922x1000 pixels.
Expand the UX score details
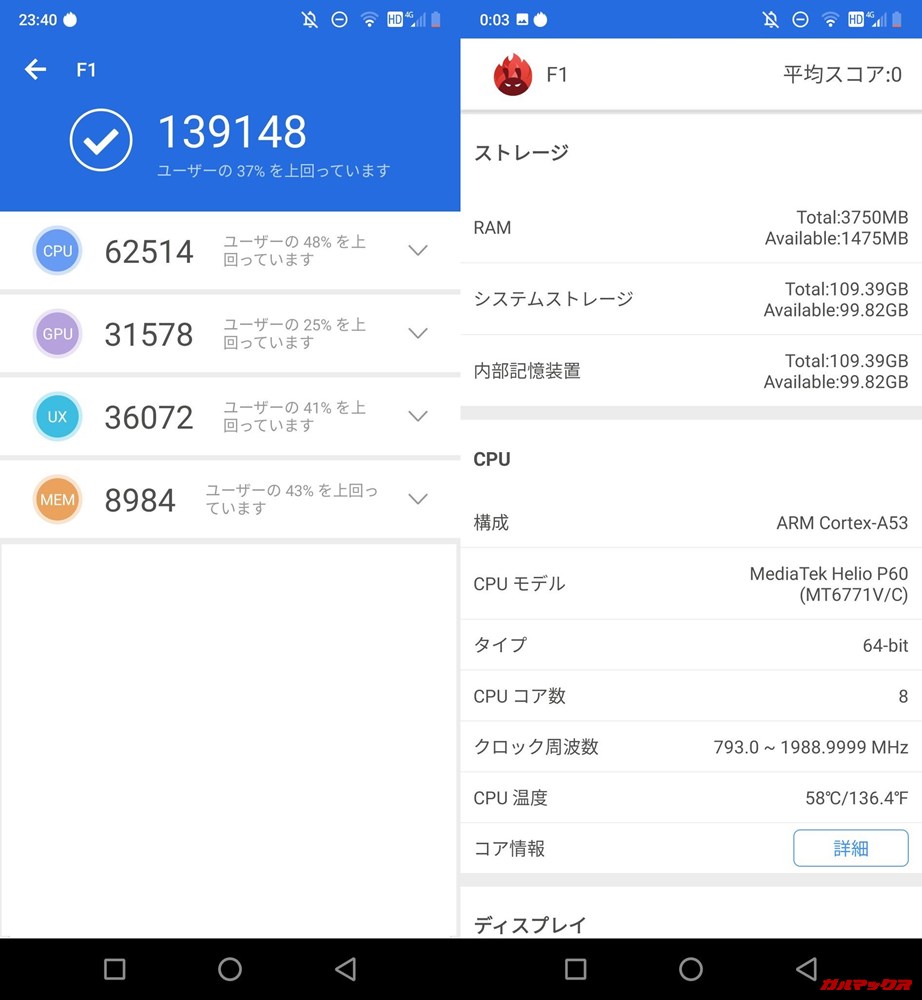(417, 417)
